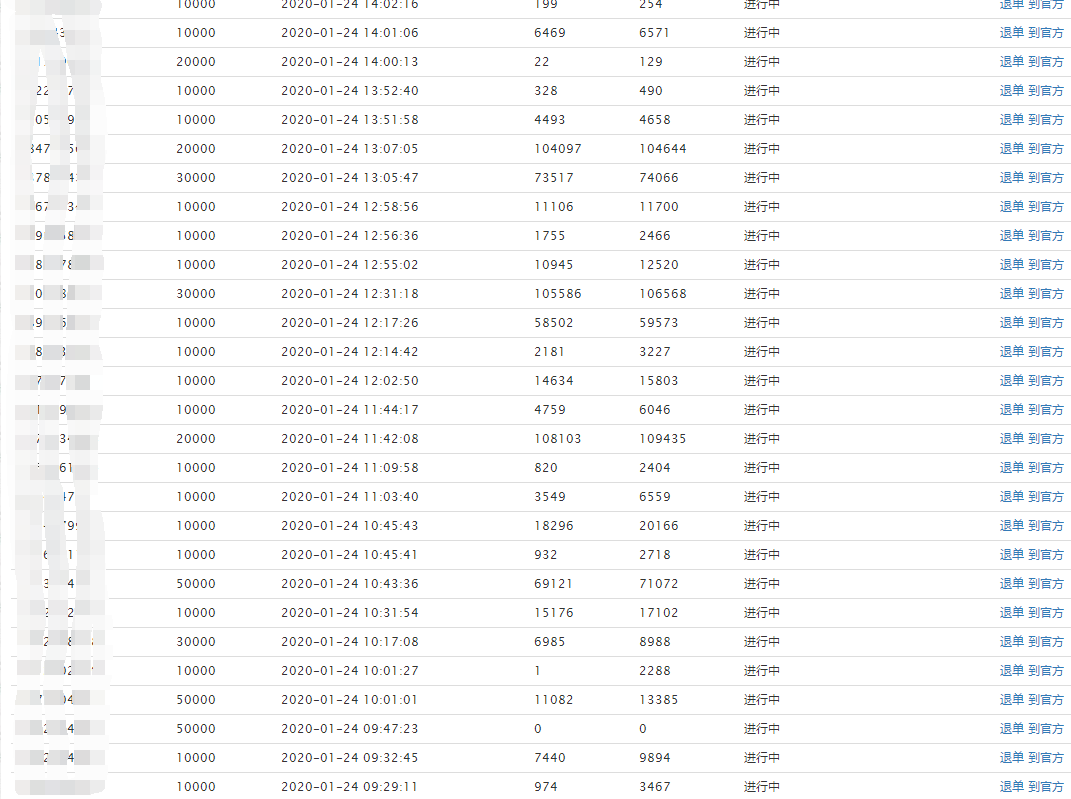
Task: Open 到官方 on the 11:03:40 row
Action: click(1046, 497)
